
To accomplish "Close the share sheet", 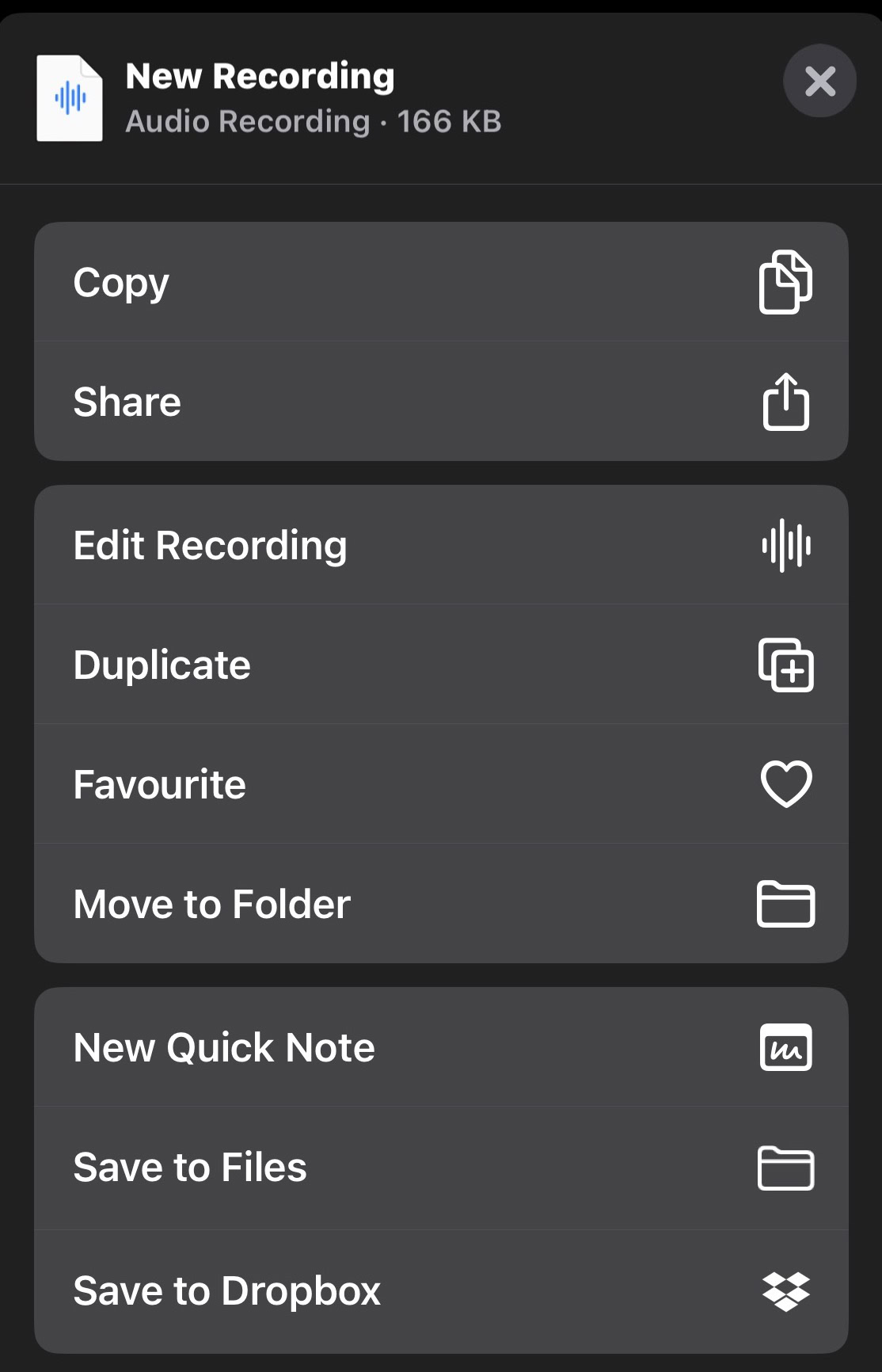I will (x=819, y=81).
